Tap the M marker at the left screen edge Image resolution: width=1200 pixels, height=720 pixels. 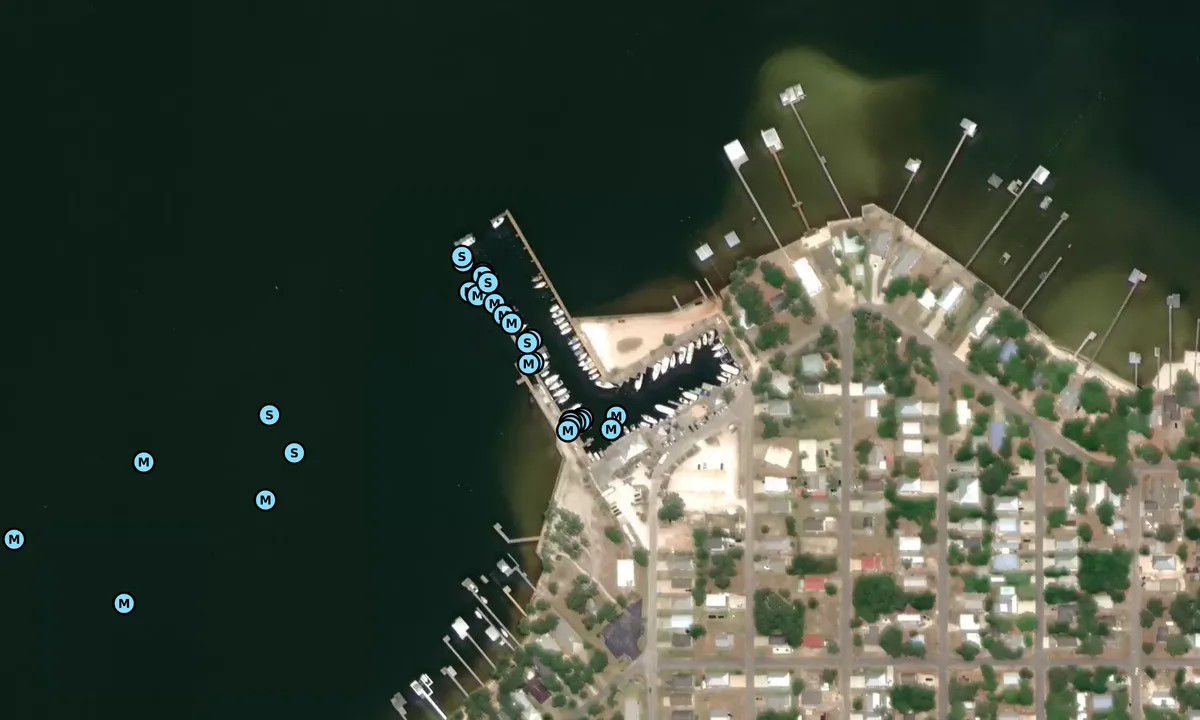coord(14,540)
